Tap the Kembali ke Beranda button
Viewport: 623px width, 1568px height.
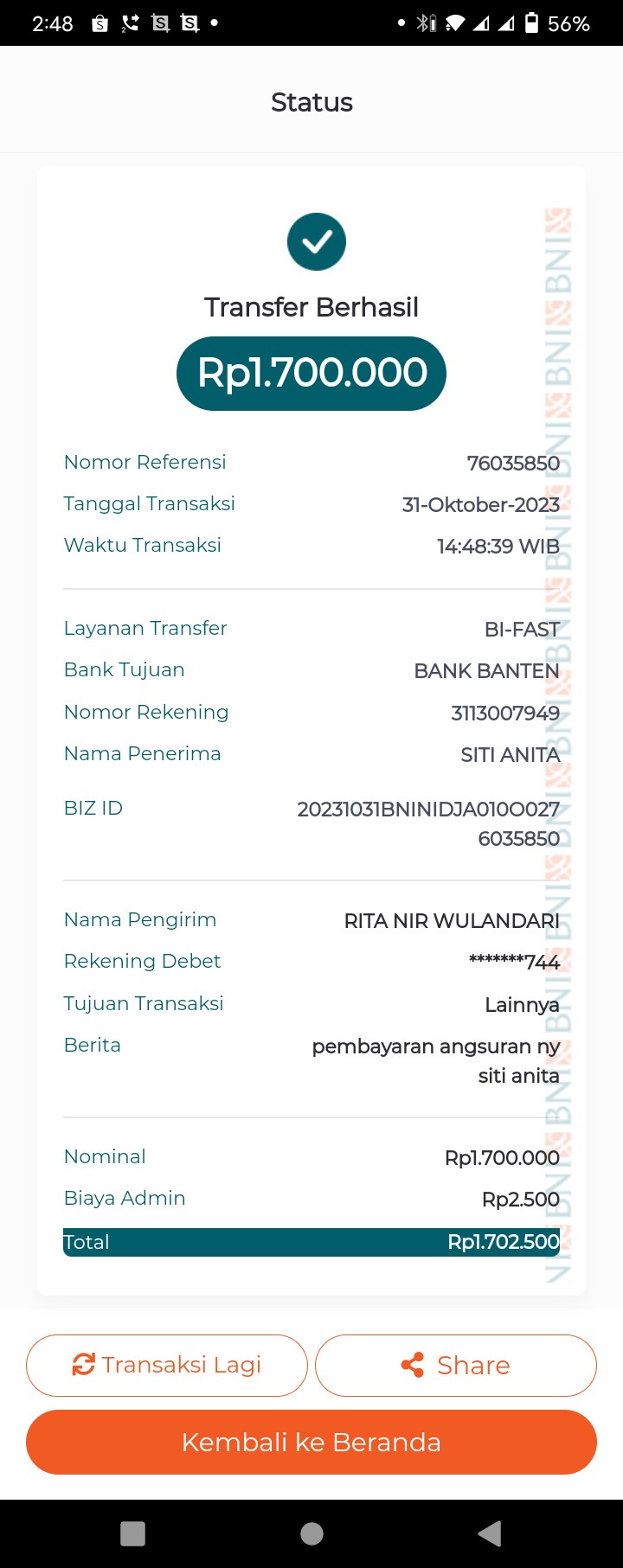tap(311, 1442)
